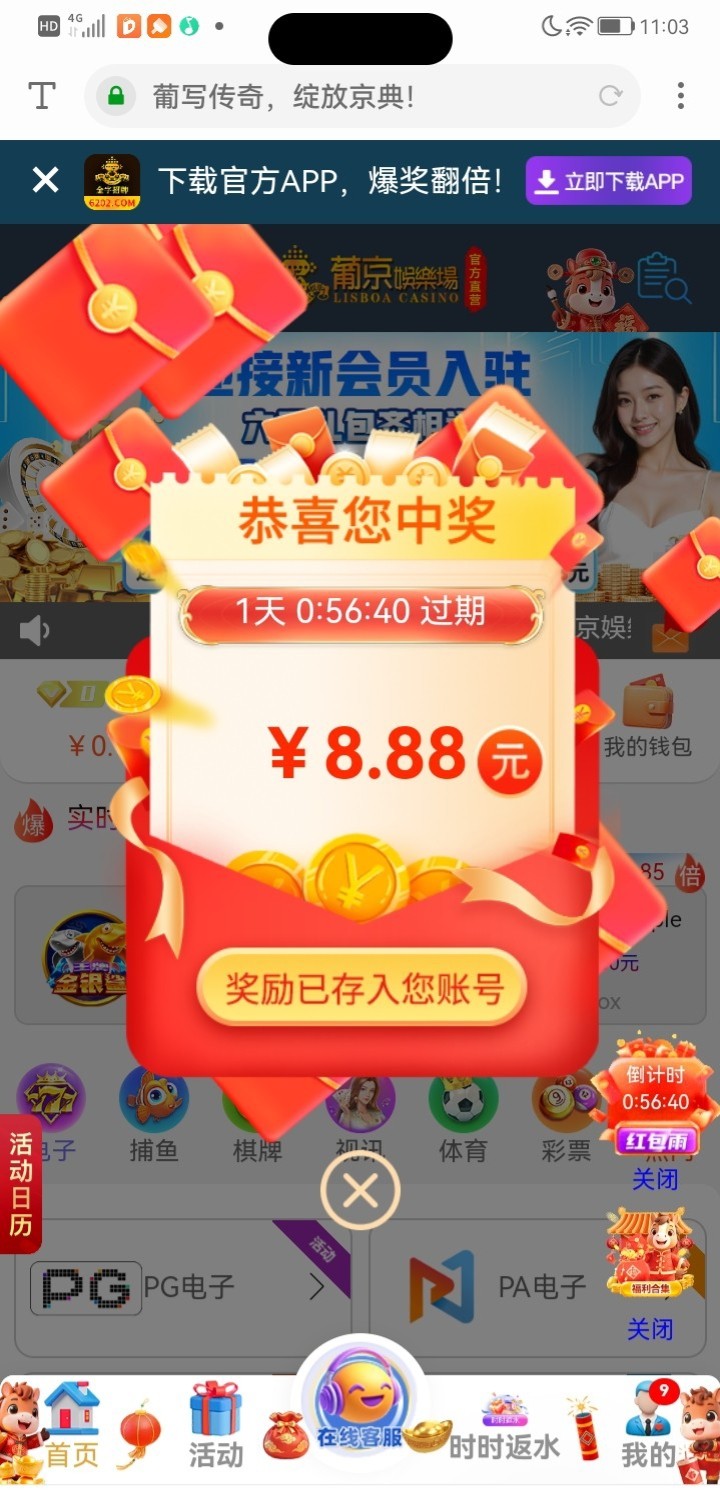
Task: Open the reader mode T icon
Action: (41, 96)
